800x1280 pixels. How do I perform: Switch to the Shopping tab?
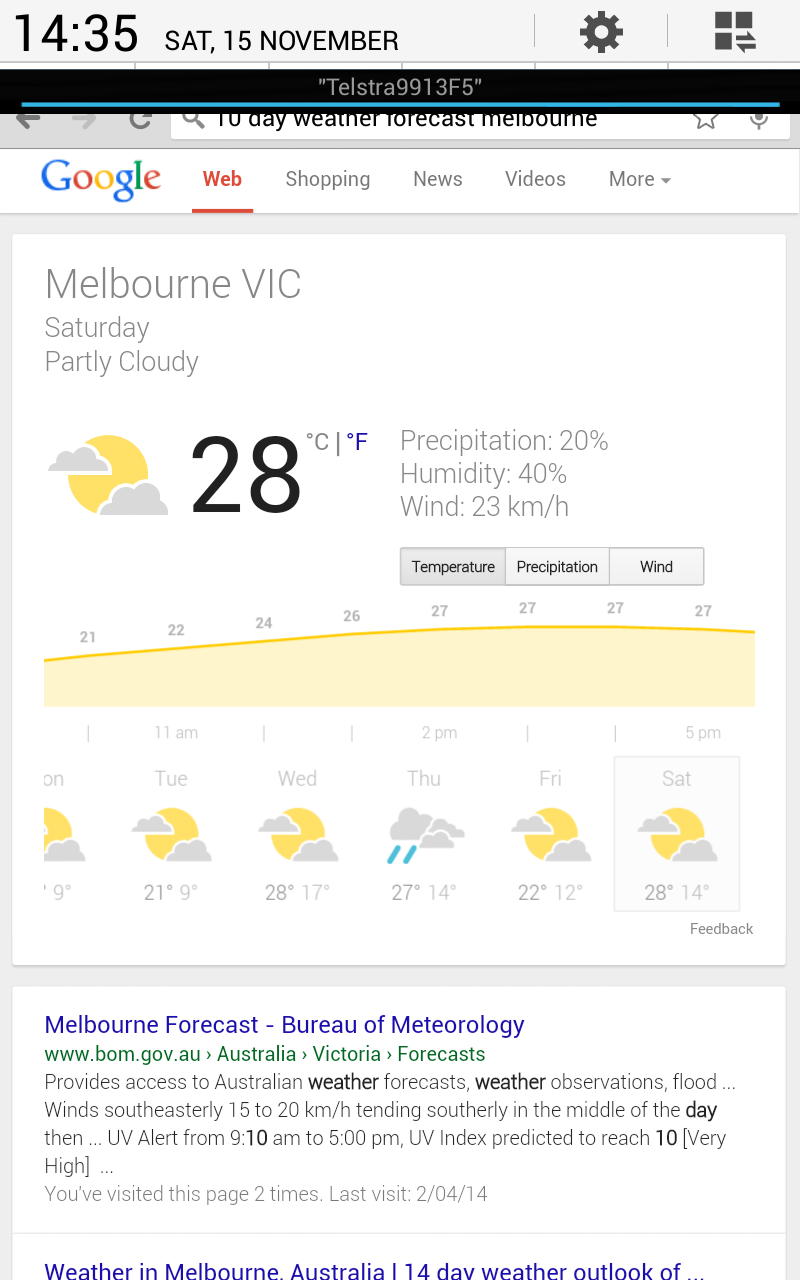pos(327,179)
